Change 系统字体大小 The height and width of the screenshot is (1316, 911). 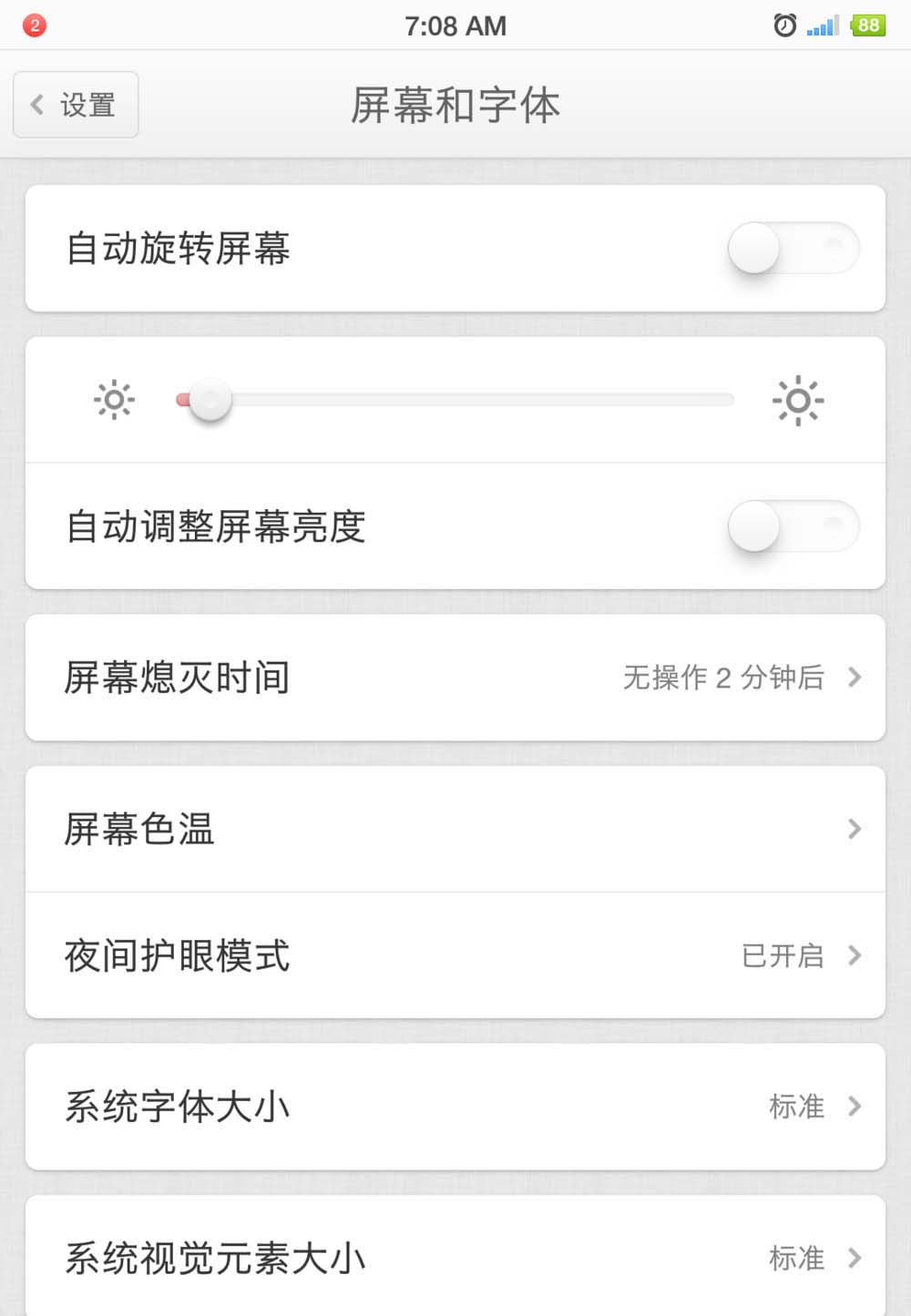455,1107
